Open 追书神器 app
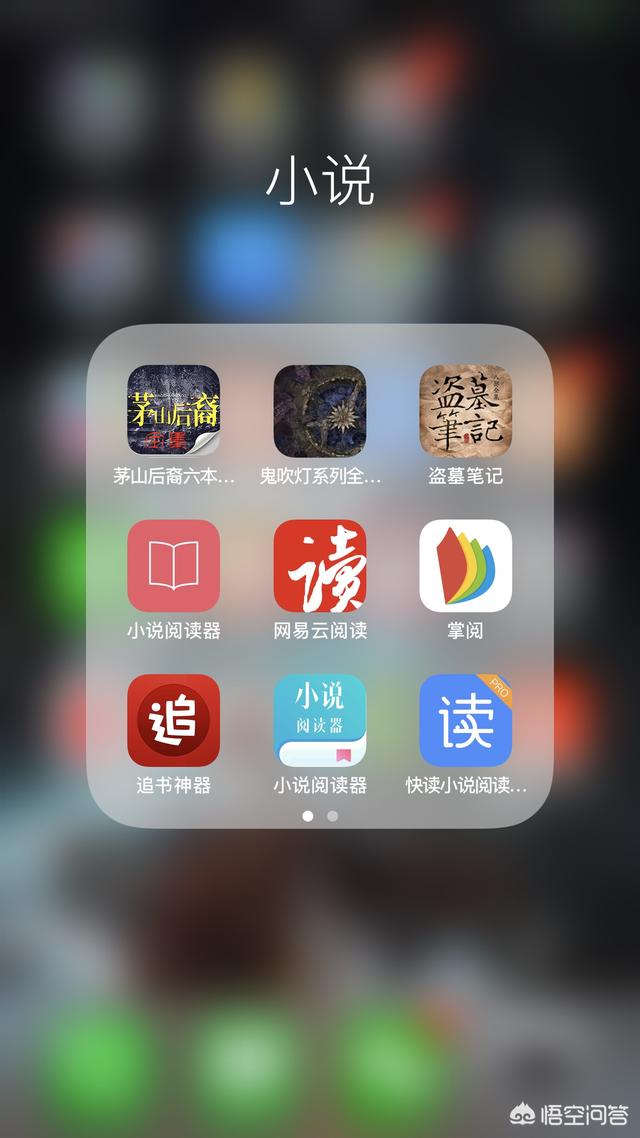640x1138 pixels. tap(173, 720)
